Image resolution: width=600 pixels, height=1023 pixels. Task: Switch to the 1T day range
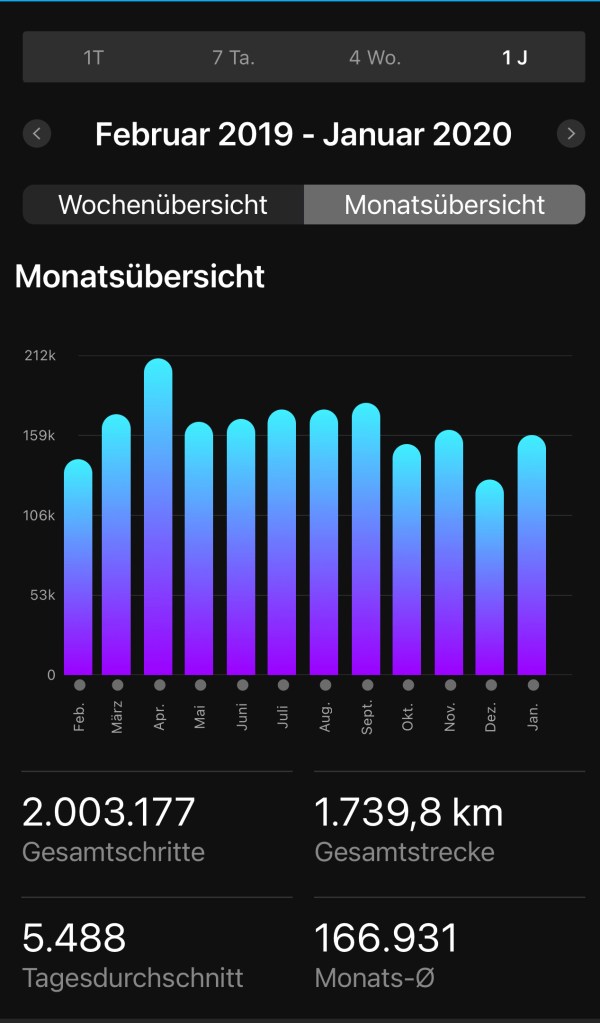(93, 57)
